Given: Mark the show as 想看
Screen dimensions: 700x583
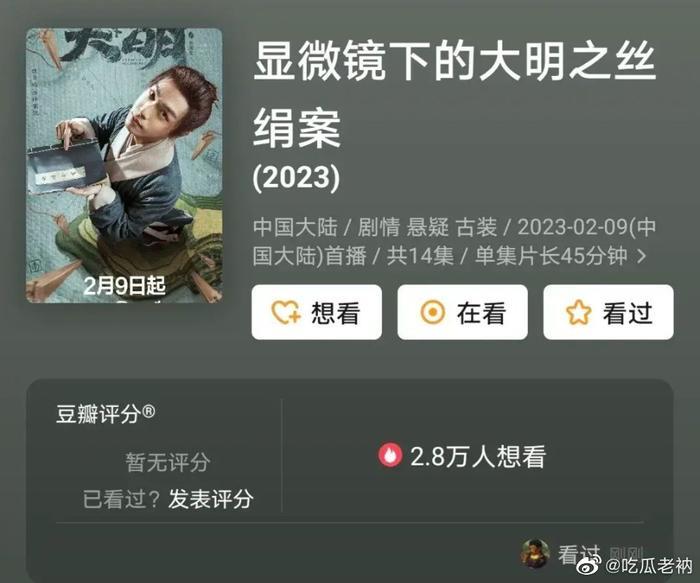Looking at the screenshot, I should click(x=316, y=313).
